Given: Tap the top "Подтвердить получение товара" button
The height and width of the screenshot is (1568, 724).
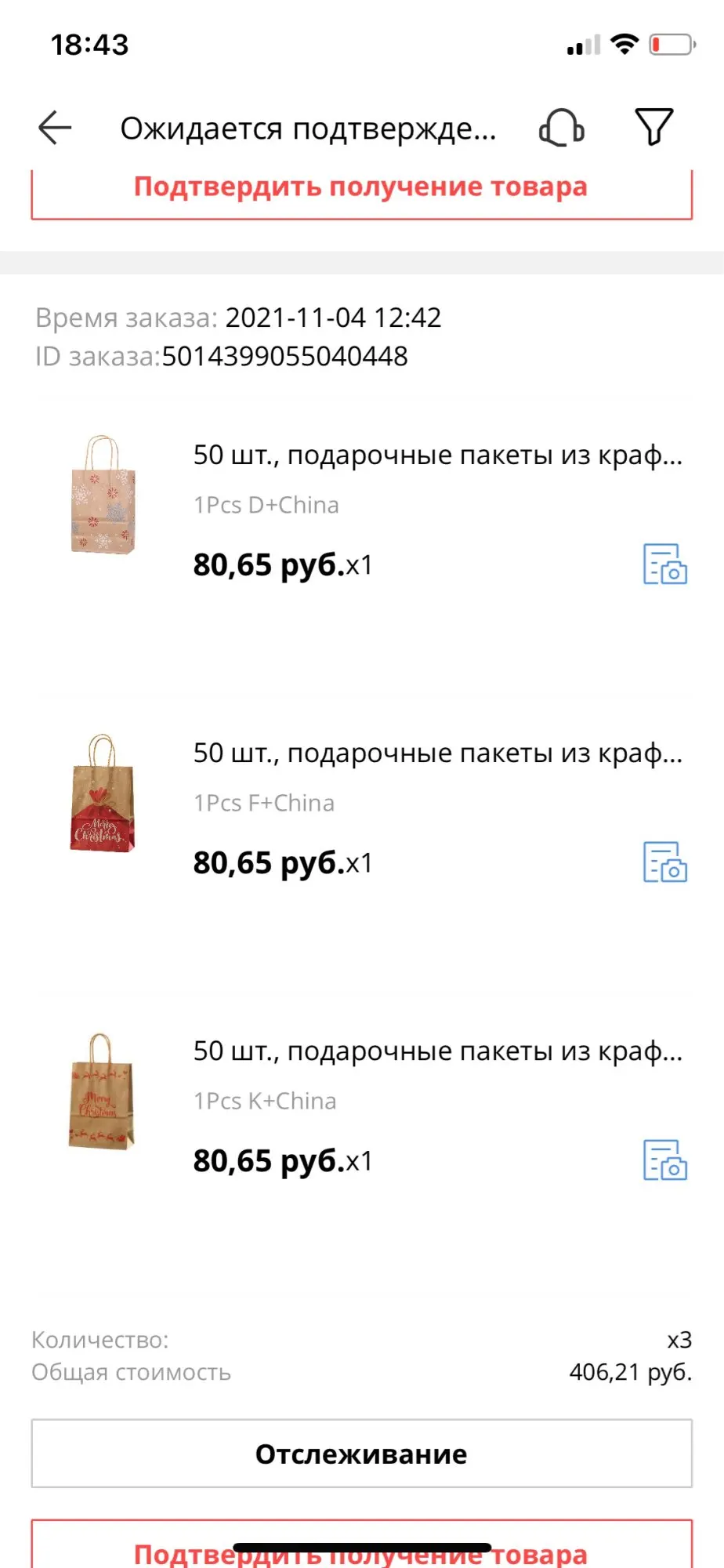Looking at the screenshot, I should click(x=361, y=190).
